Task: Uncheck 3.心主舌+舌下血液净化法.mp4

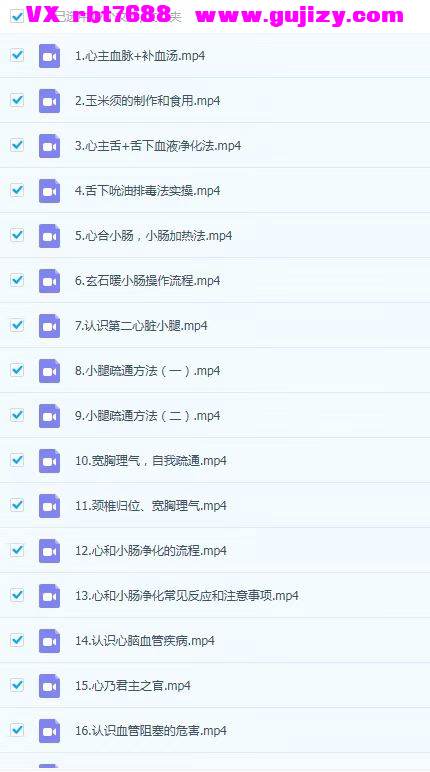Action: [17, 145]
